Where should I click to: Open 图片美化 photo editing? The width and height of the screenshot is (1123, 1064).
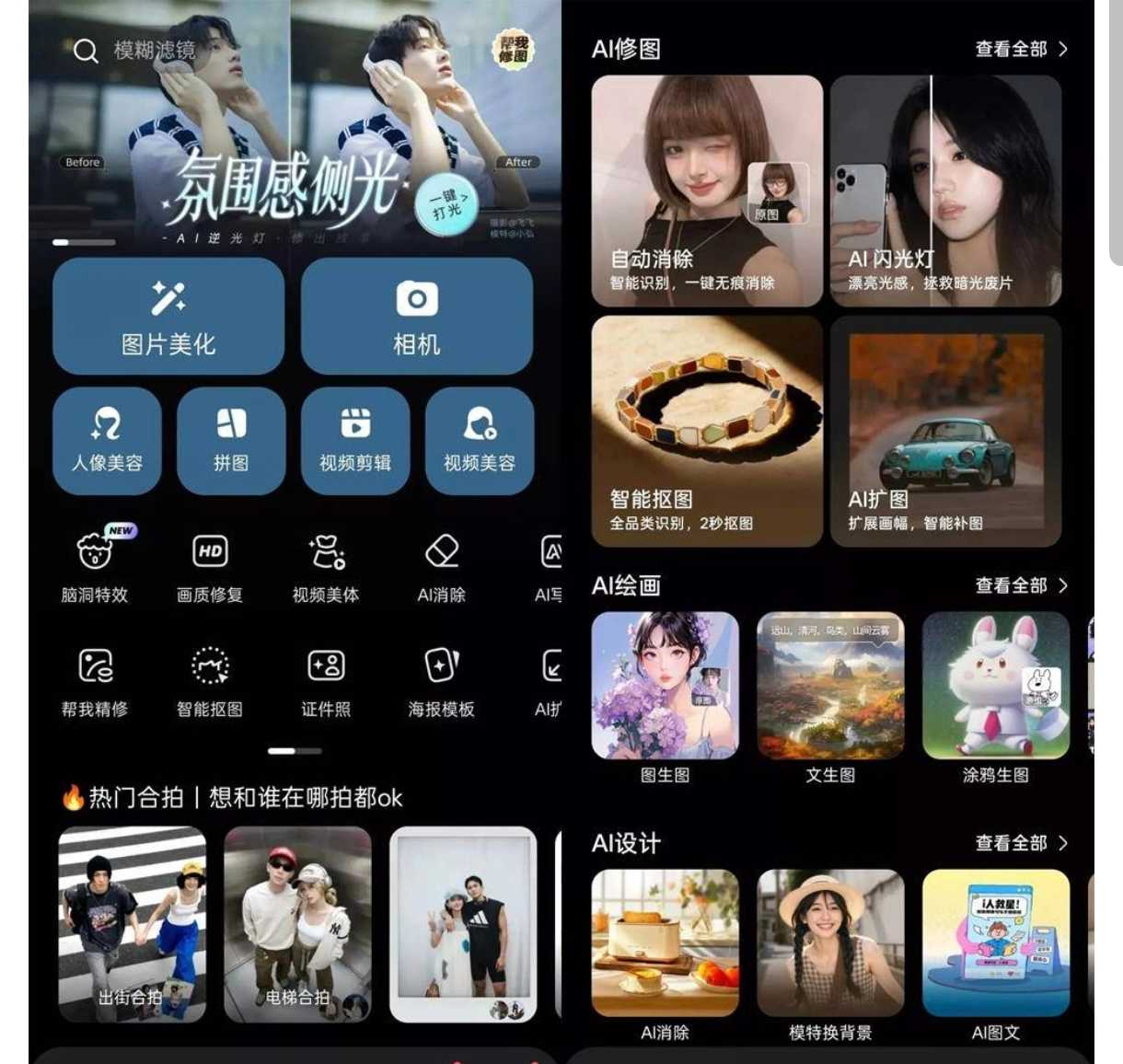click(168, 317)
